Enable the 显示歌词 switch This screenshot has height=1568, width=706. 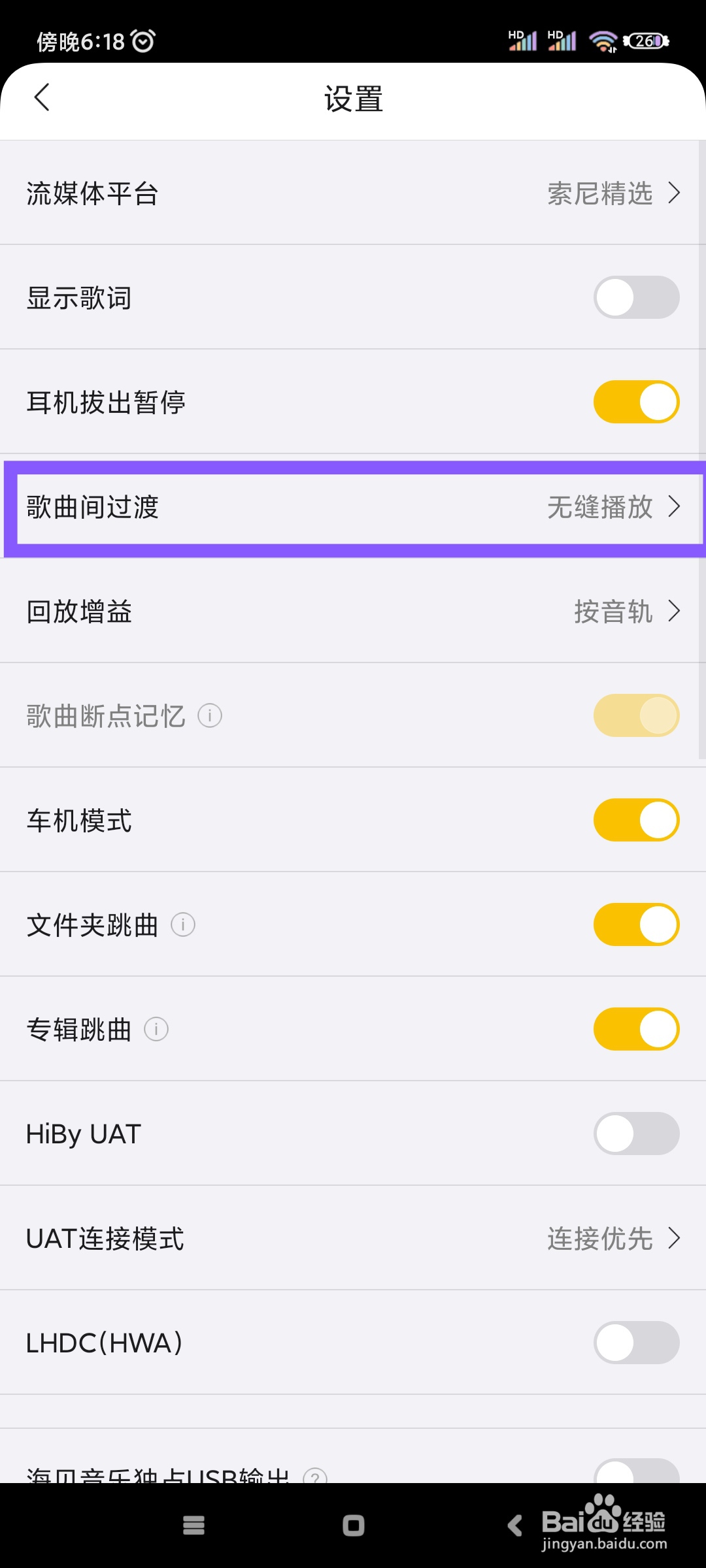[x=635, y=298]
